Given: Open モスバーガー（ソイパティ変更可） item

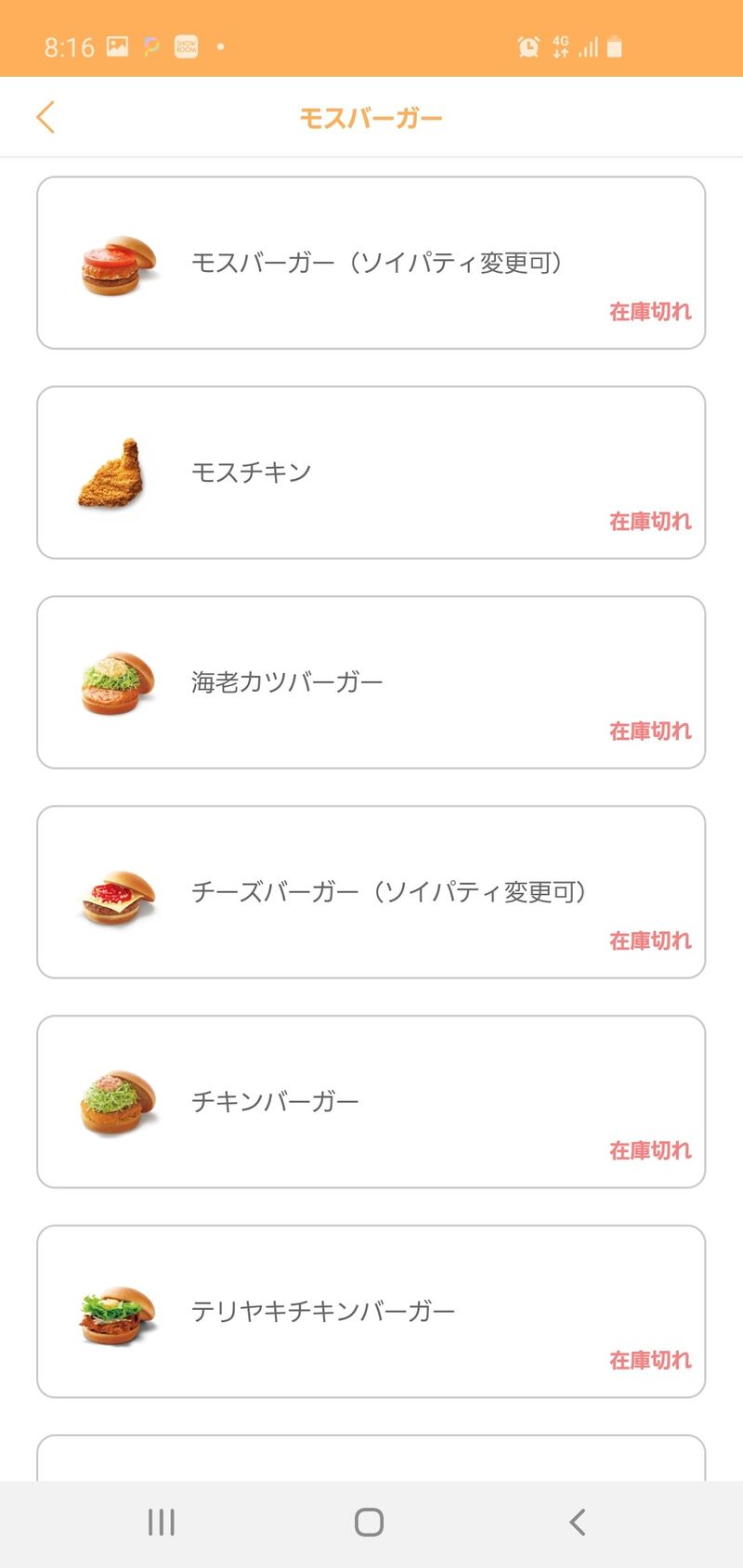Looking at the screenshot, I should pyautogui.click(x=371, y=263).
